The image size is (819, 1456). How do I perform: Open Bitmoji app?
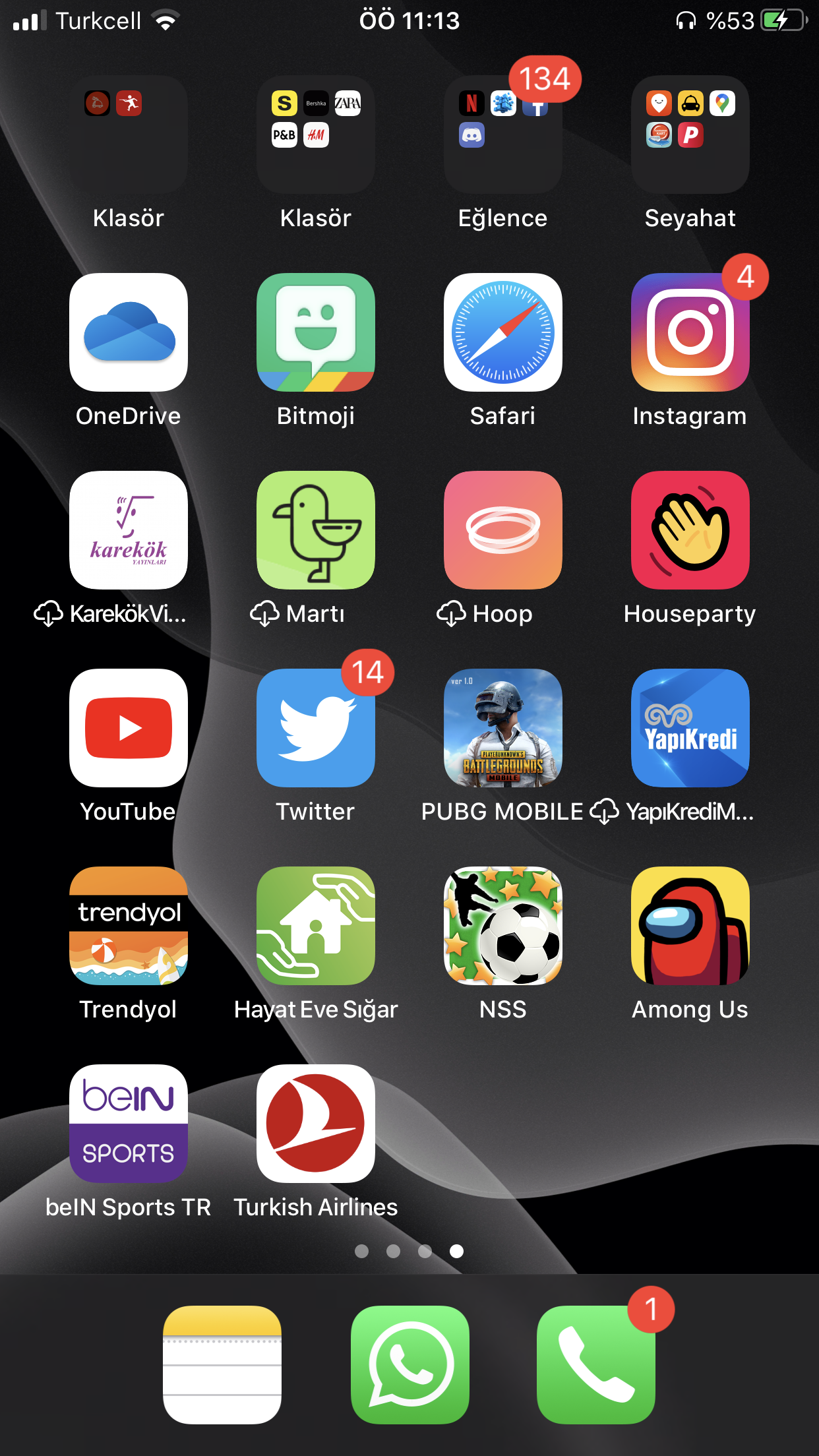click(x=316, y=332)
